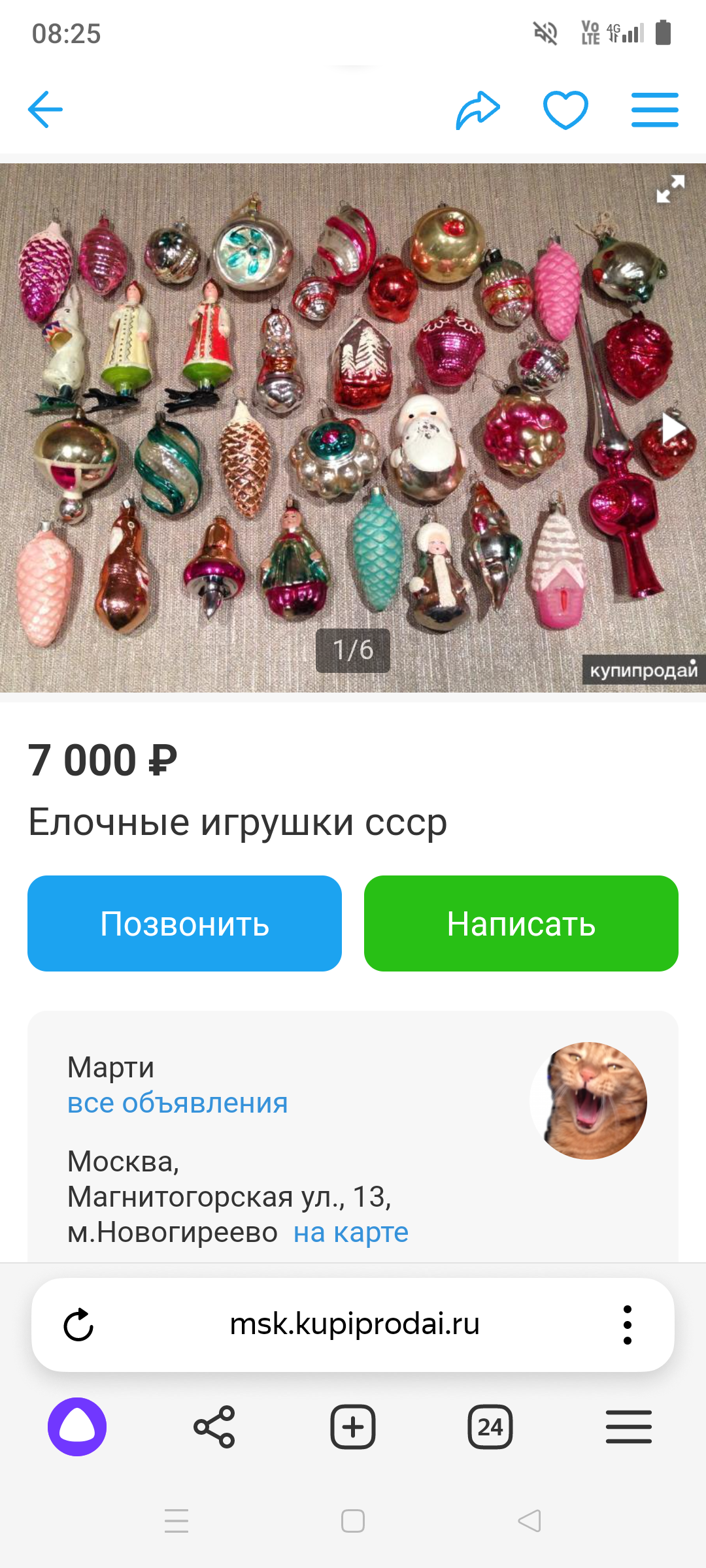Share page from browser toolbar
The image size is (706, 1568).
(x=214, y=1427)
